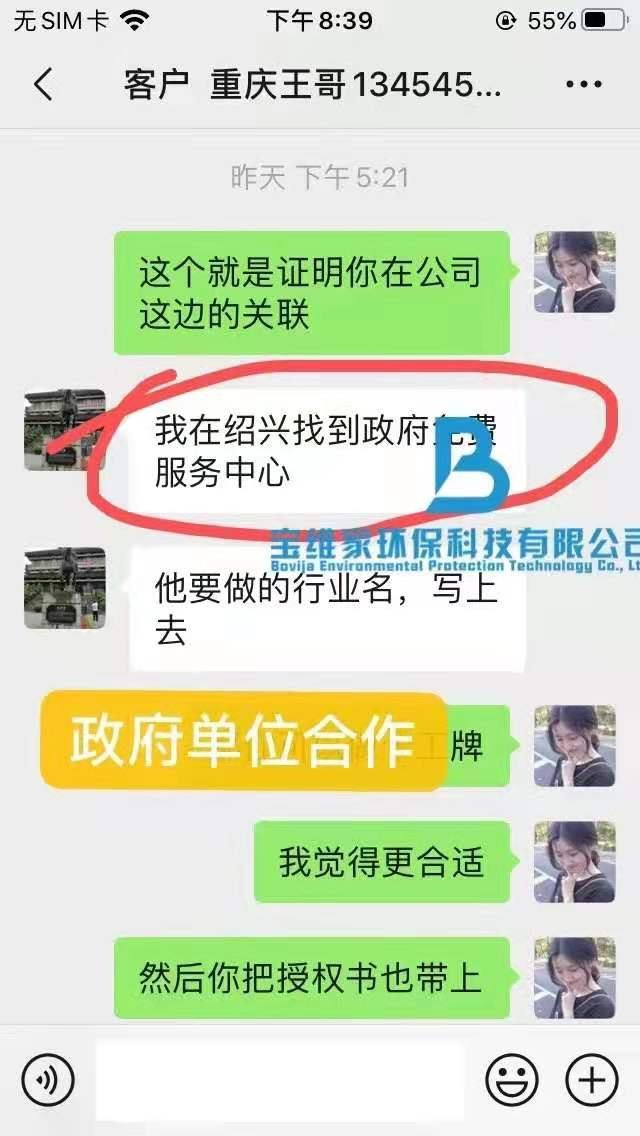640x1136 pixels.
Task: Open my avatar beside 我觉得更合适 message
Action: click(x=573, y=861)
